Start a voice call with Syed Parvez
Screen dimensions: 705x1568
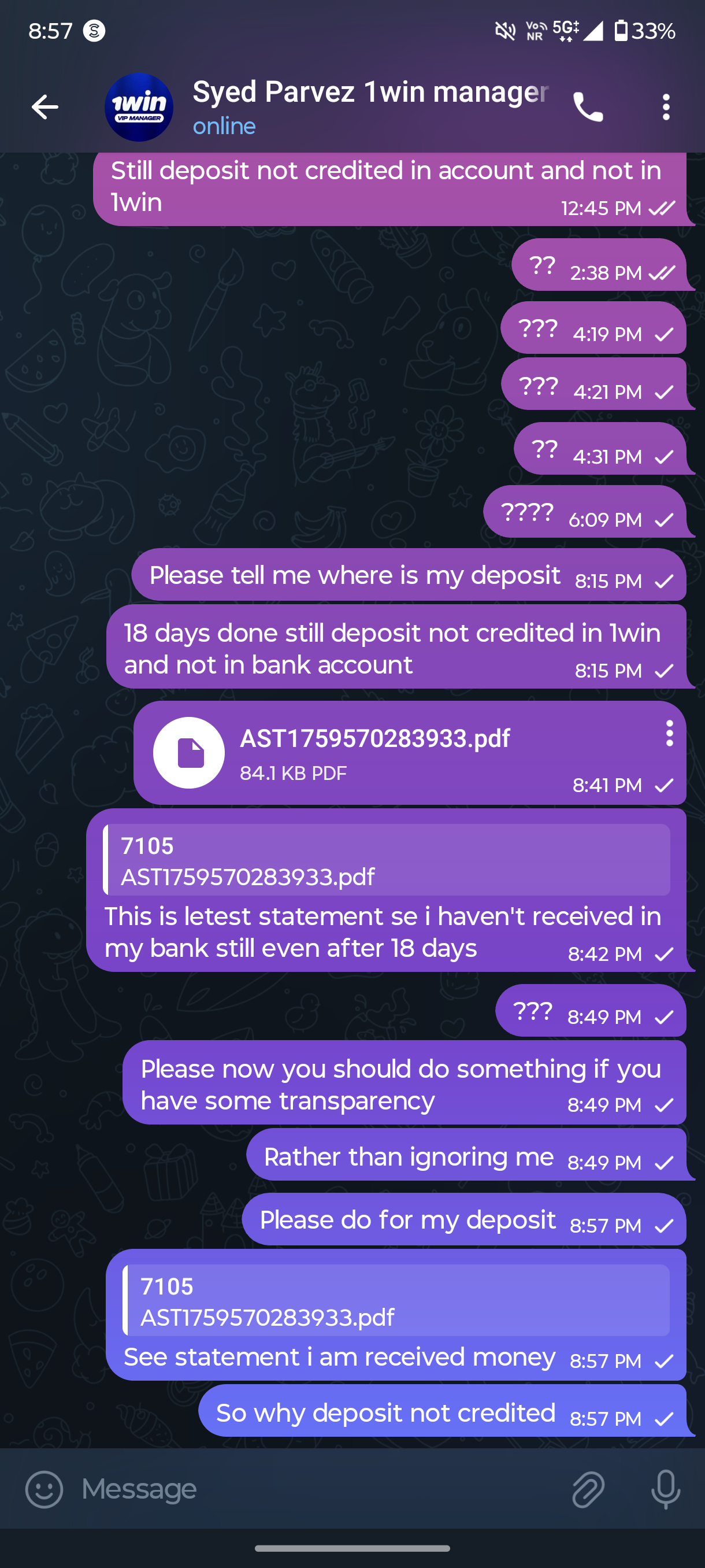pyautogui.click(x=588, y=107)
